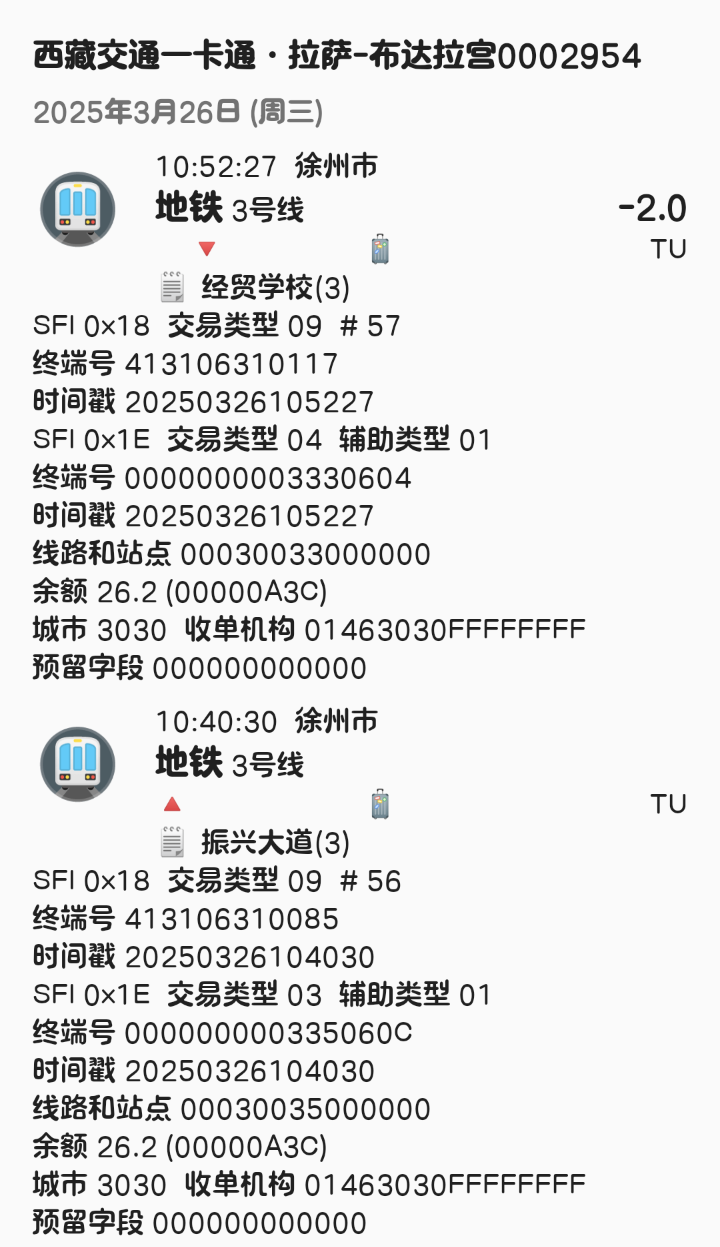The width and height of the screenshot is (720, 1247).
Task: Open the 10:40:30 trip at 振兴大道
Action: (x=360, y=765)
